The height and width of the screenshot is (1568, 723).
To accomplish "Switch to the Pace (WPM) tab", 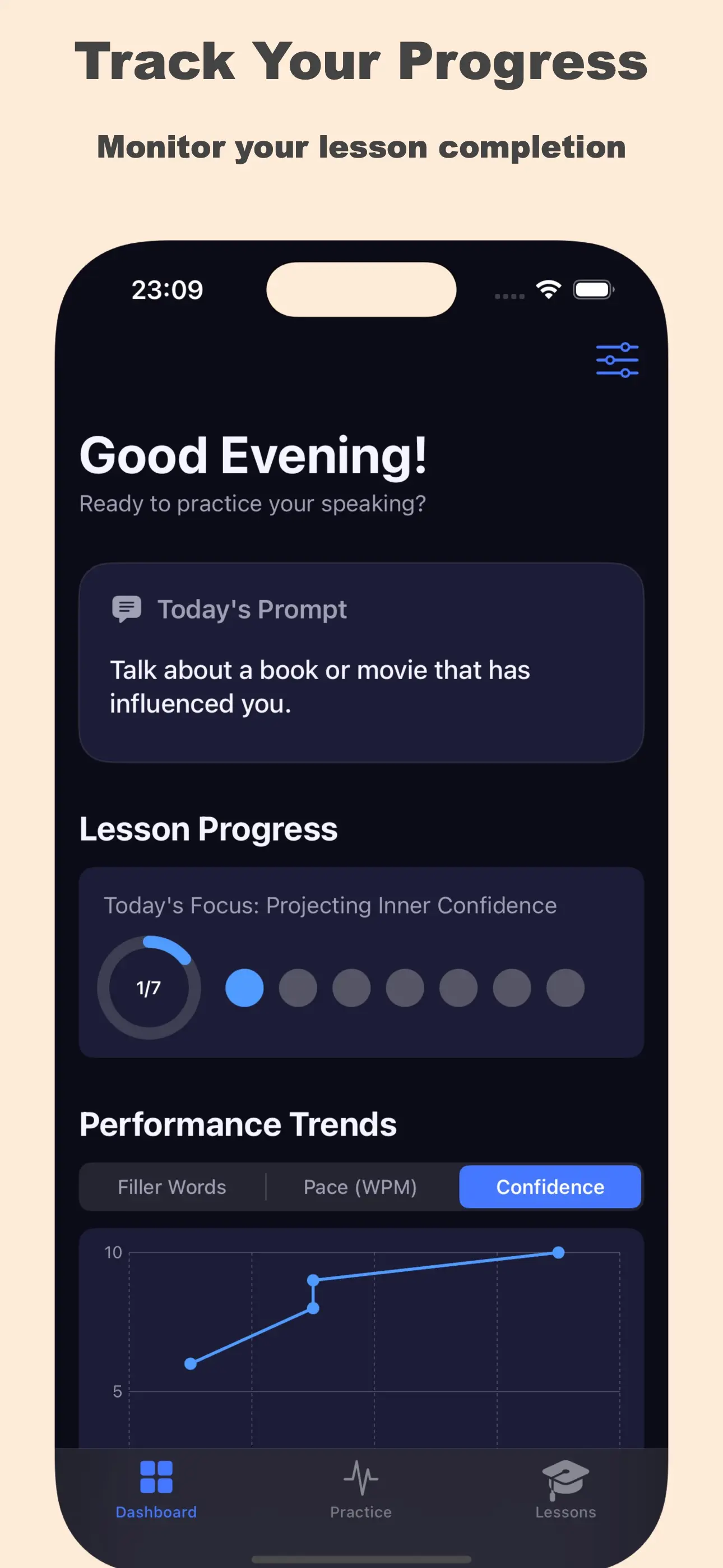I will pos(360,1186).
